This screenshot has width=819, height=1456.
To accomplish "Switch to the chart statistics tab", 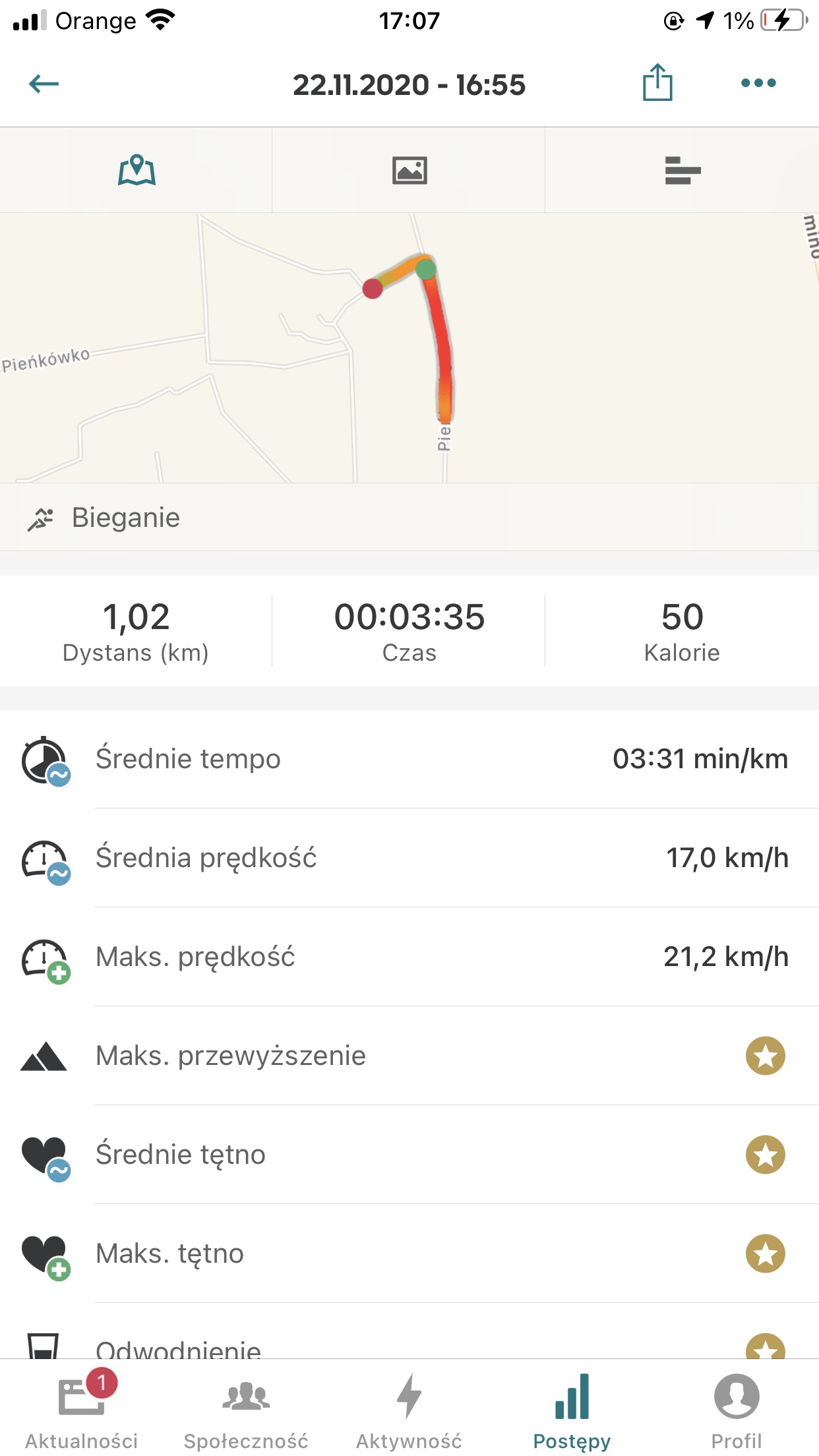I will coord(682,170).
